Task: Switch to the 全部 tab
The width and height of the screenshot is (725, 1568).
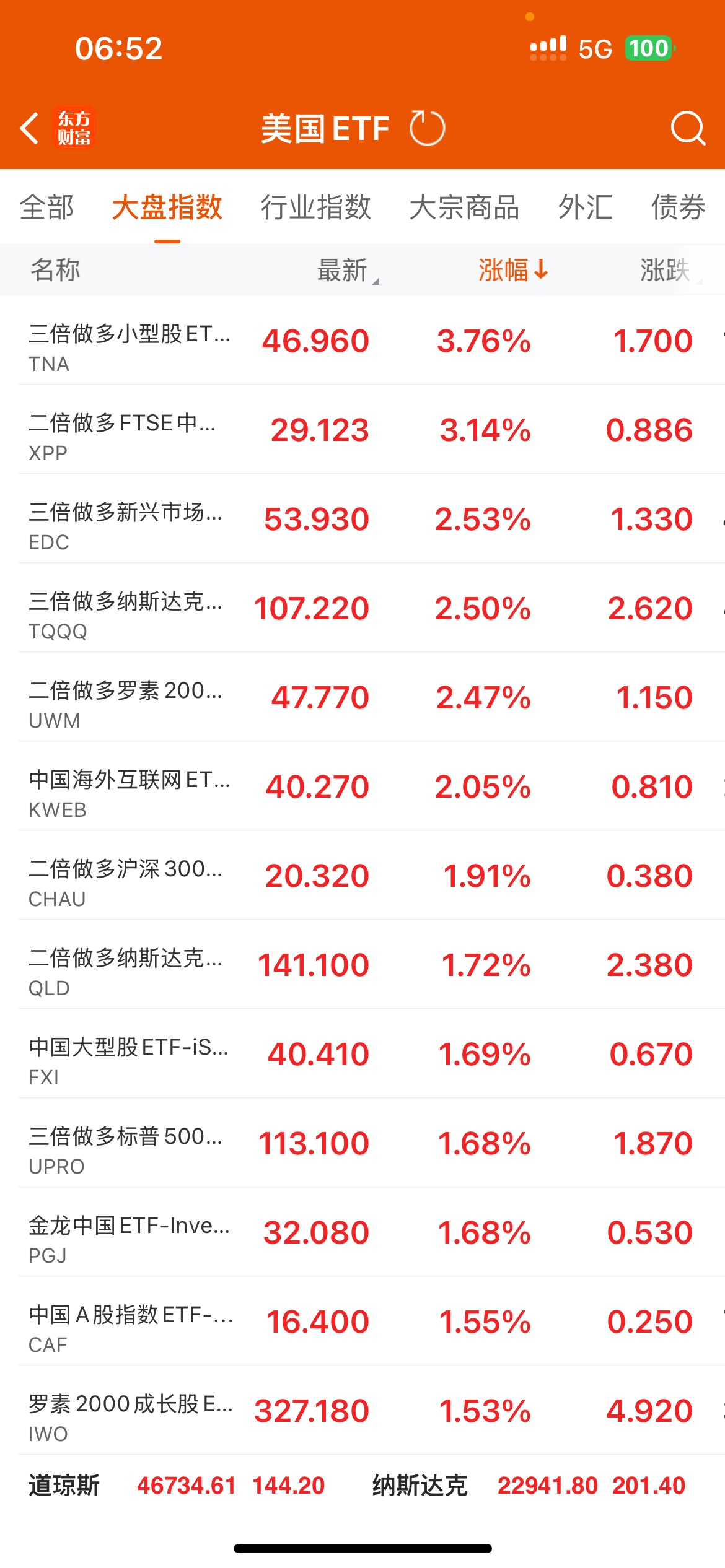Action: point(46,207)
